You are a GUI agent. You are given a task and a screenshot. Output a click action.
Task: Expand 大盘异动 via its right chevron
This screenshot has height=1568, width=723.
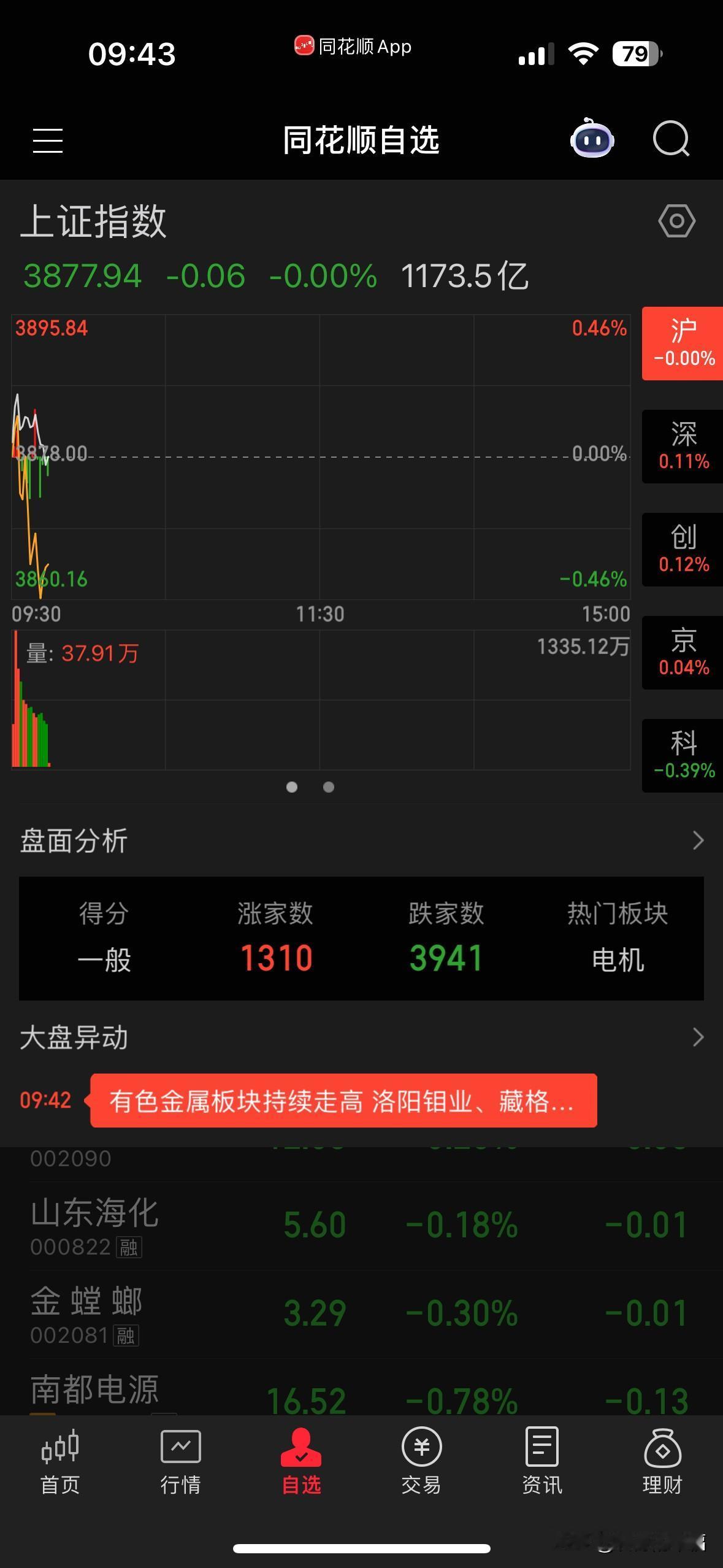click(698, 1037)
